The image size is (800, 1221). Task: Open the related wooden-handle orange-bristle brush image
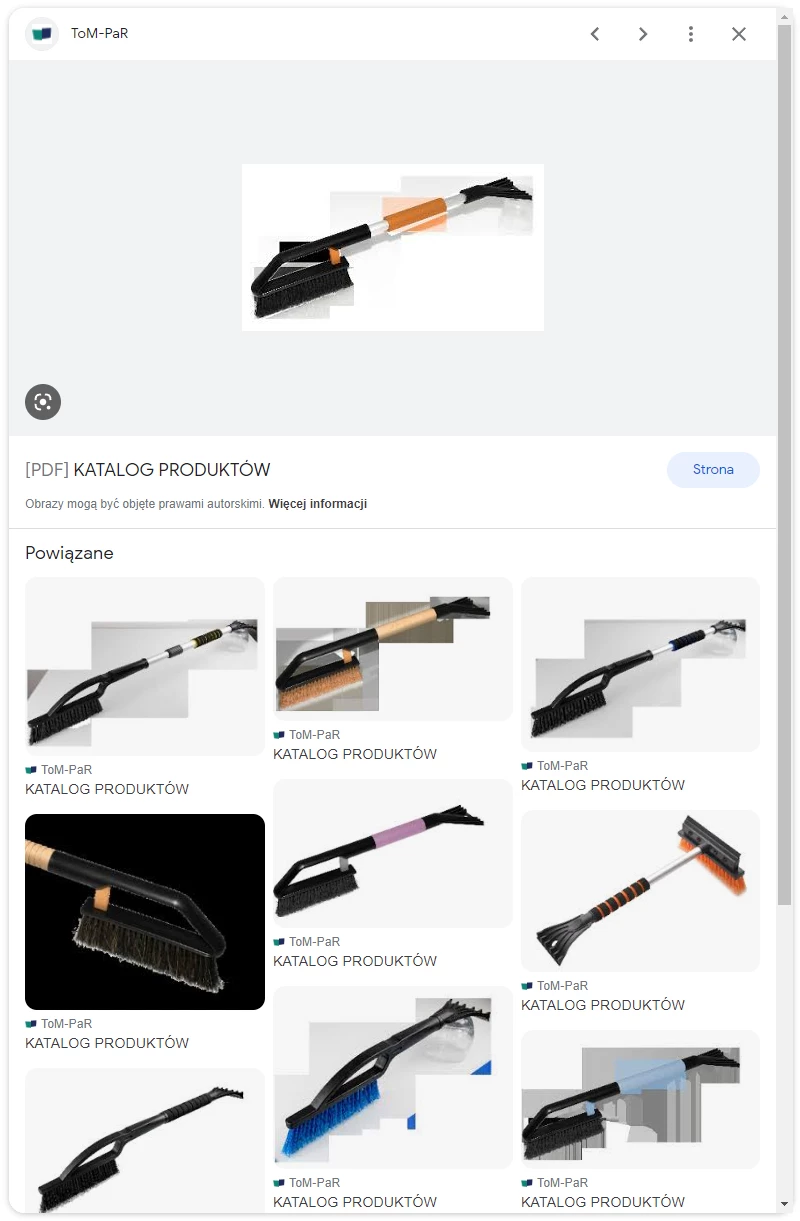click(392, 649)
